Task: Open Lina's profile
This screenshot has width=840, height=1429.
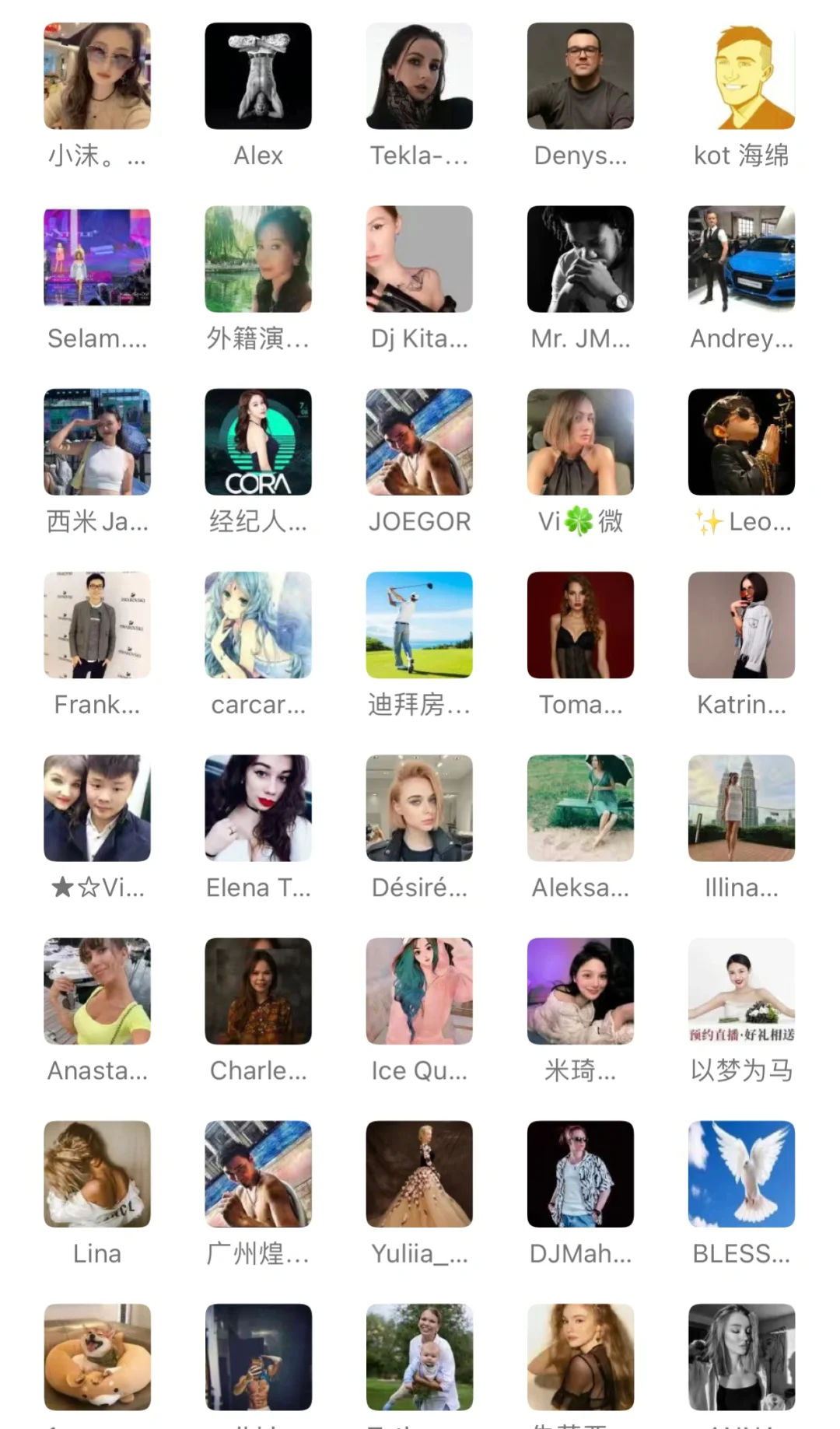Action: [97, 1174]
